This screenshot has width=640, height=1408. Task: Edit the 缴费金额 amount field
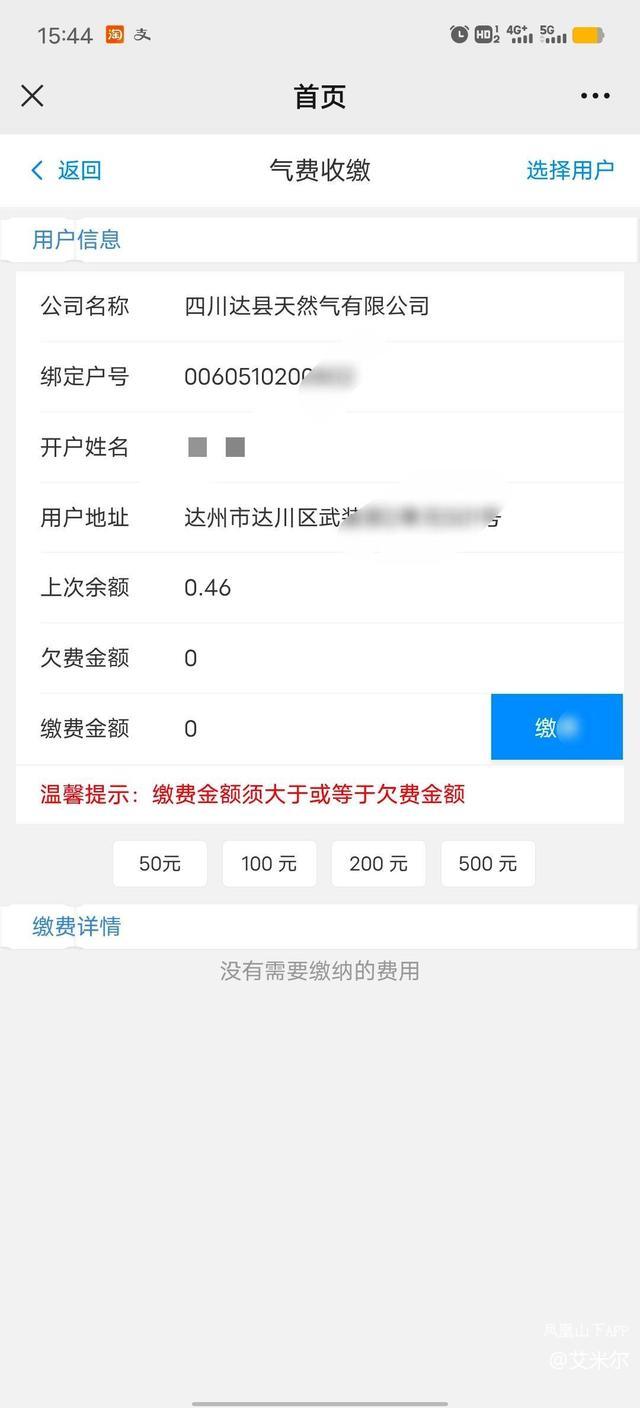(330, 728)
